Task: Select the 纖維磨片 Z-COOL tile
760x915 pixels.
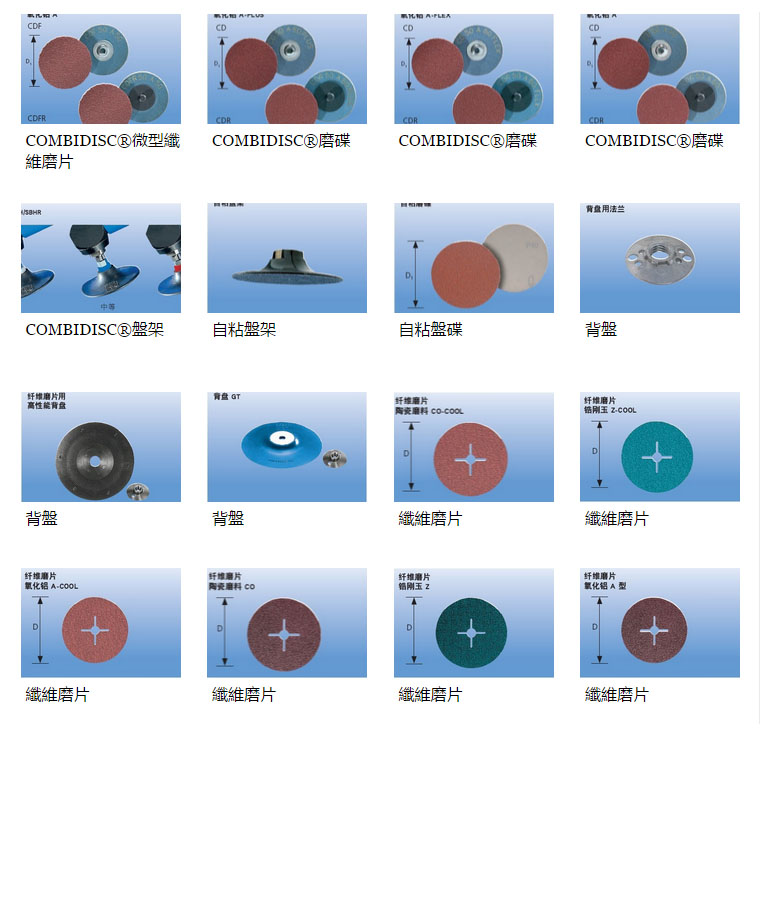Action: pos(659,447)
